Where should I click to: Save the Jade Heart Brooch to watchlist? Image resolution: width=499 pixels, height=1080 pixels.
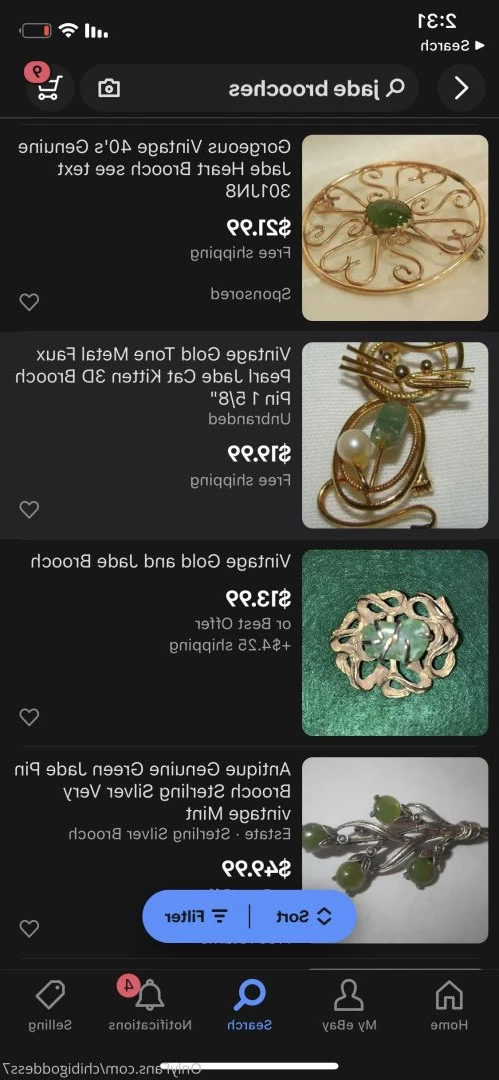pyautogui.click(x=29, y=302)
